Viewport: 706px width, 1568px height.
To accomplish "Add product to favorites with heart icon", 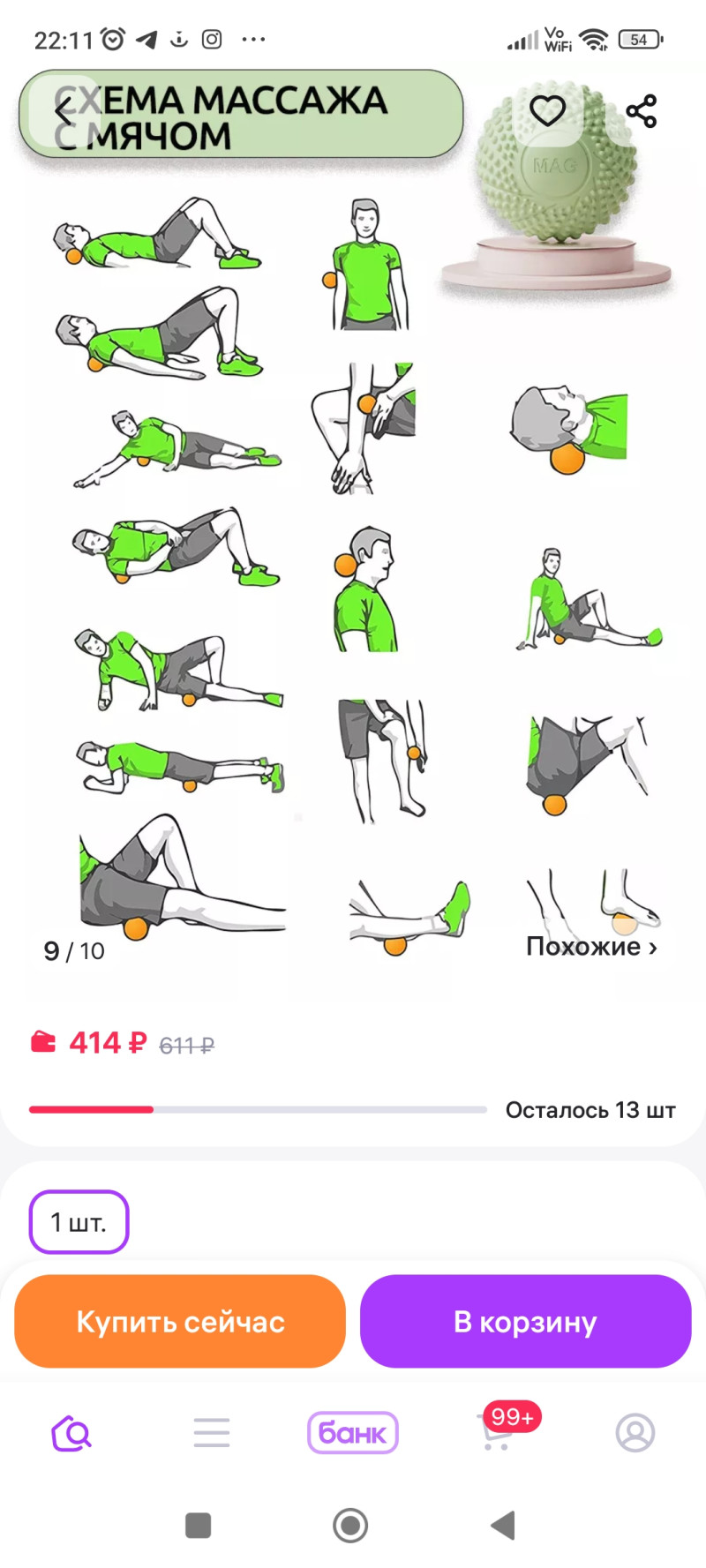I will 547,111.
